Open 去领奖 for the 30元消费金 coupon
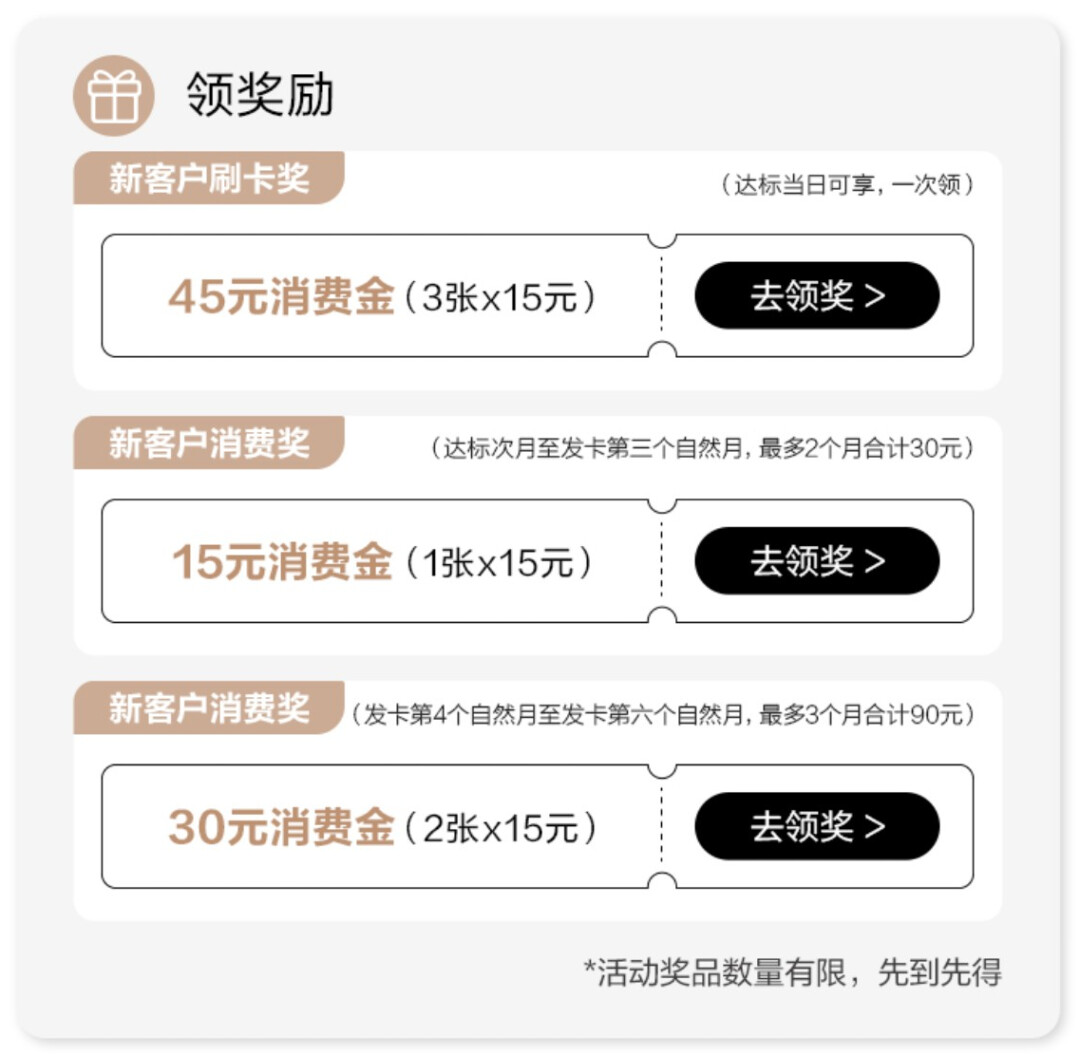Image resolution: width=1080 pixels, height=1055 pixels. pyautogui.click(x=817, y=826)
